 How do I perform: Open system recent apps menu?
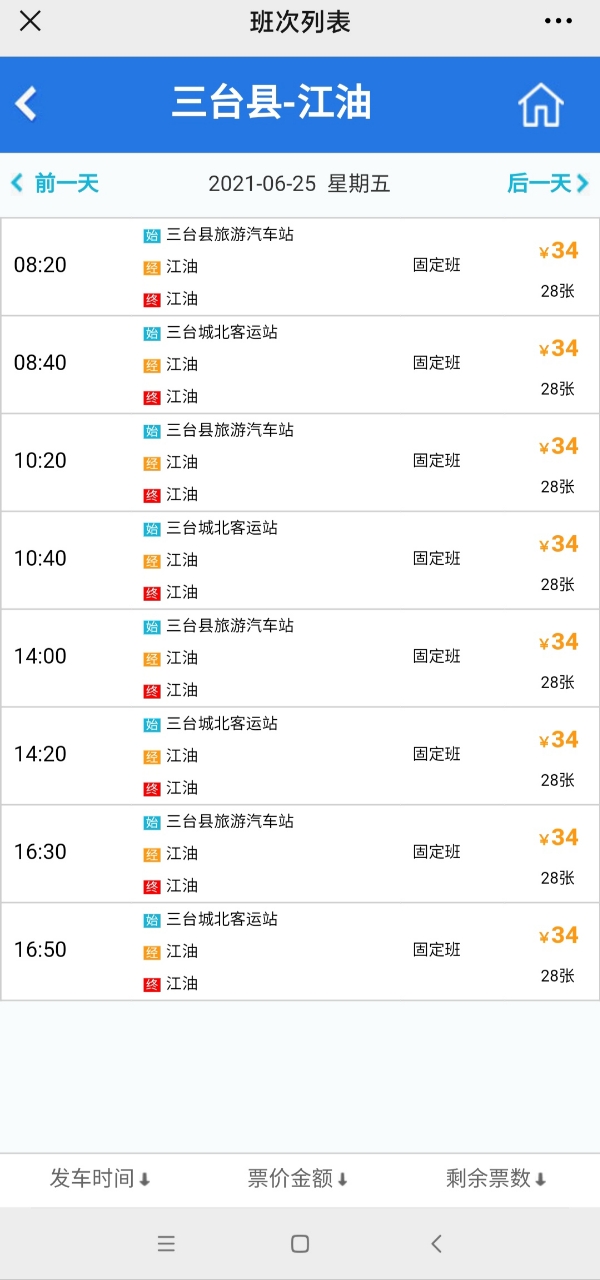pyautogui.click(x=166, y=1244)
